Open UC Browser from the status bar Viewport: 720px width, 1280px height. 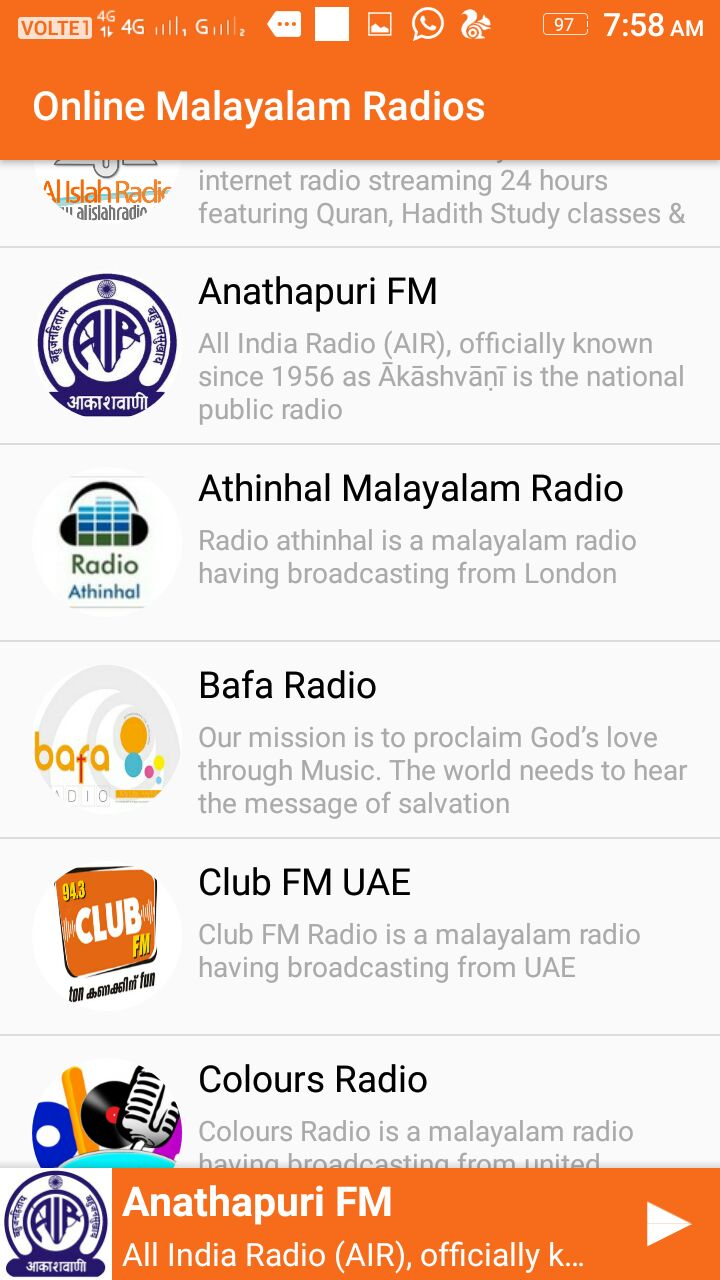pos(472,24)
